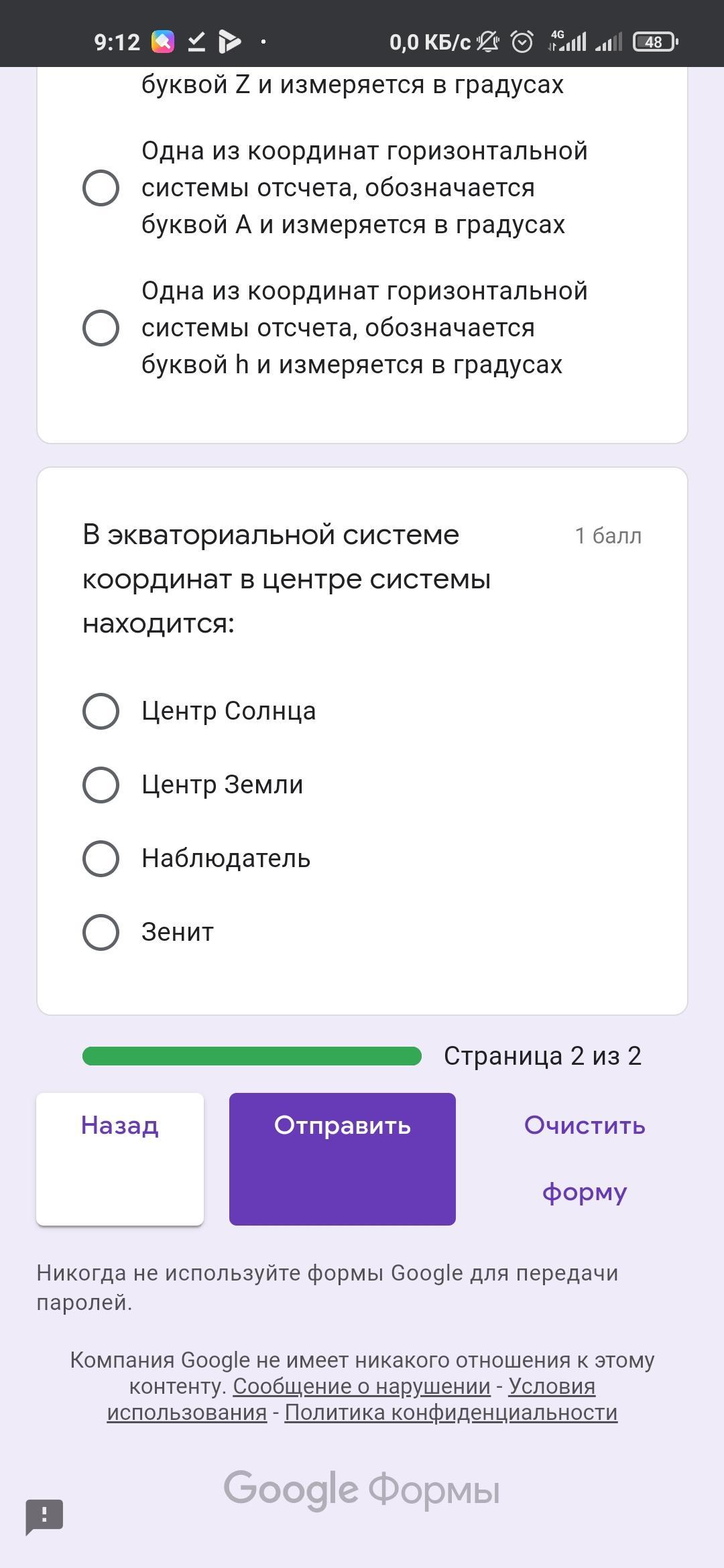Submit the form with Отправить
Screen dimensions: 724x1568
coord(342,1159)
